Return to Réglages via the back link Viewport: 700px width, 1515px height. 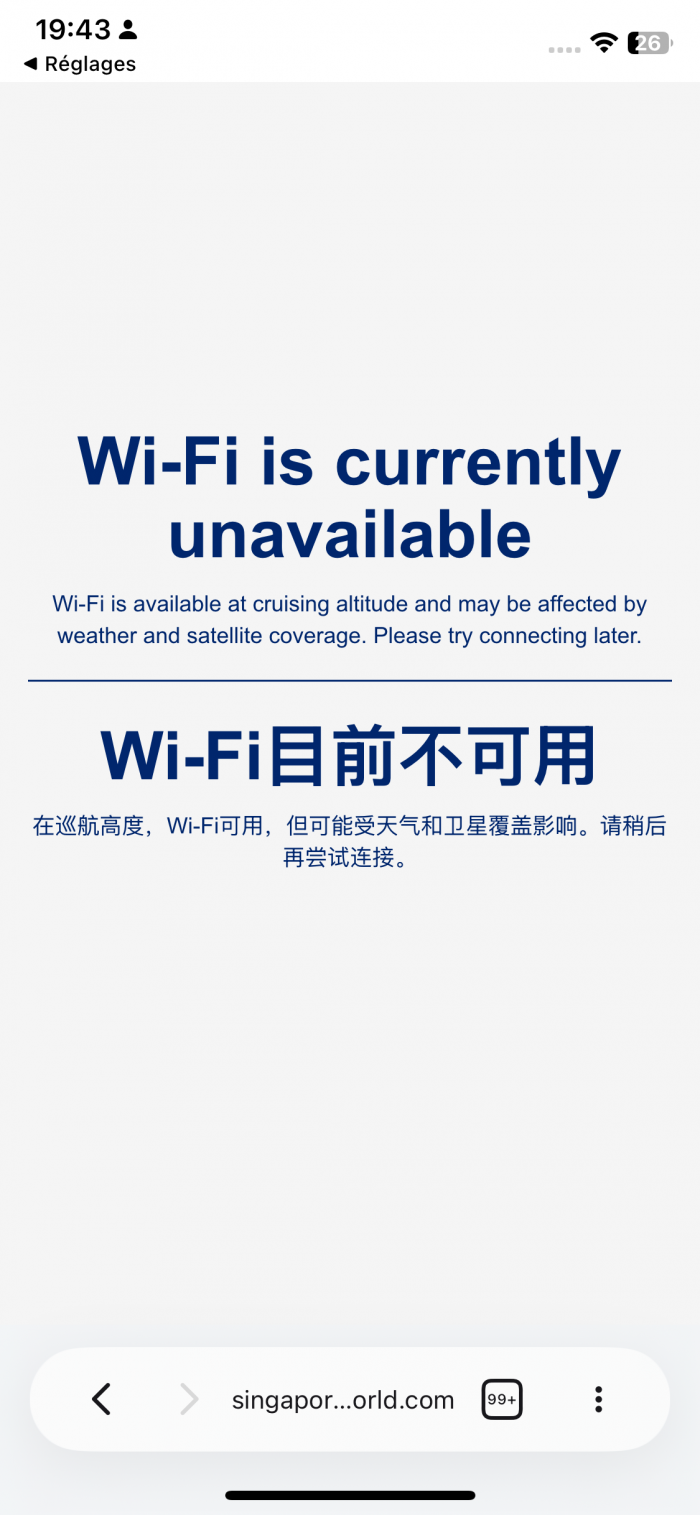point(79,64)
